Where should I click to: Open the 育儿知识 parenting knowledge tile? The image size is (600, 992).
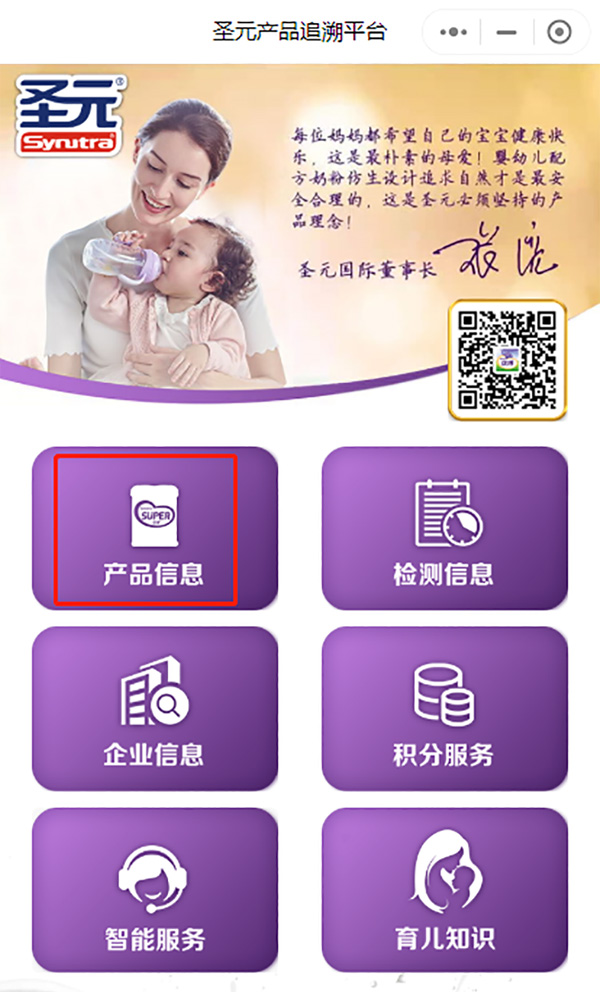point(444,890)
